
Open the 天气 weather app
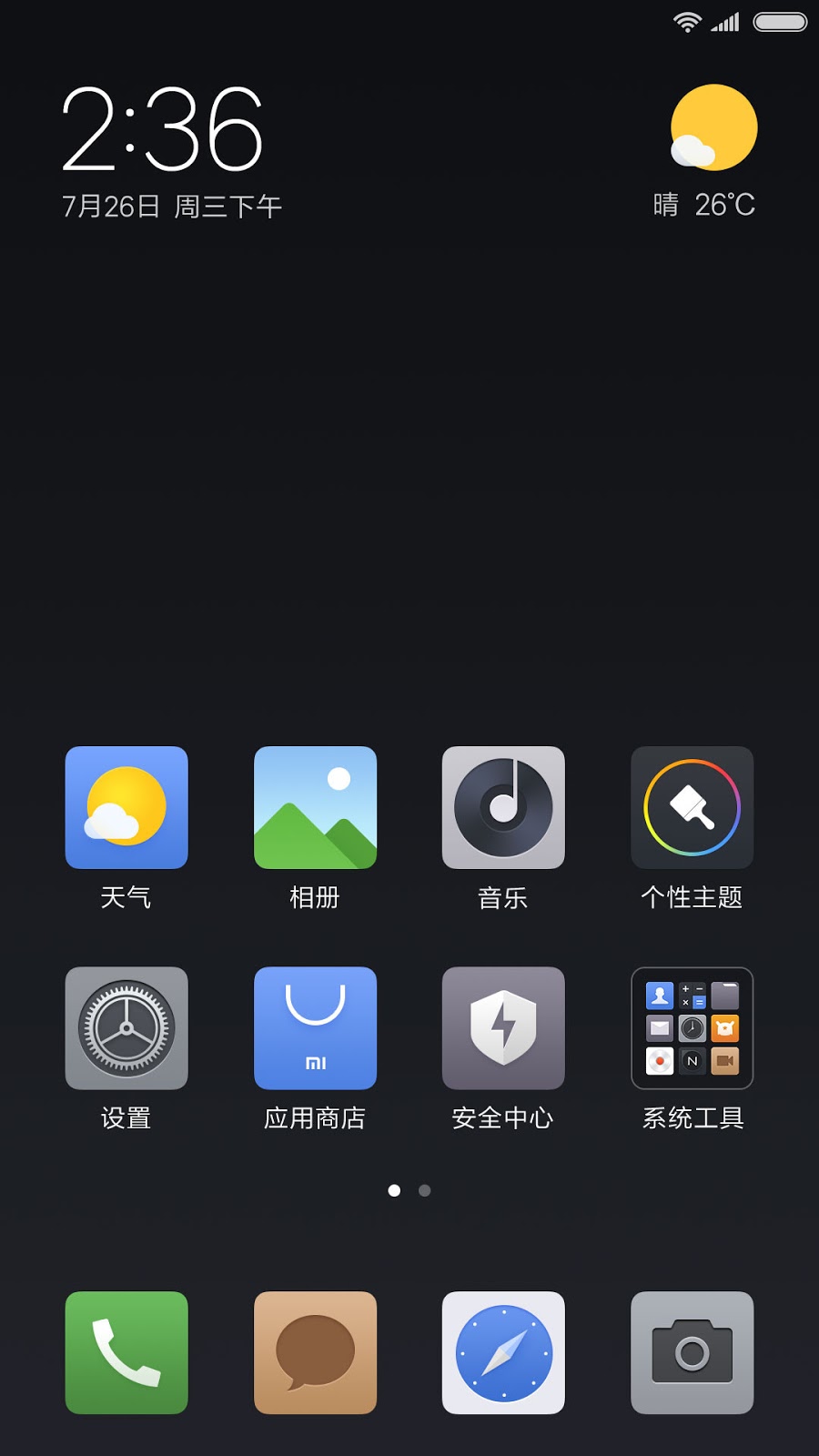(126, 808)
